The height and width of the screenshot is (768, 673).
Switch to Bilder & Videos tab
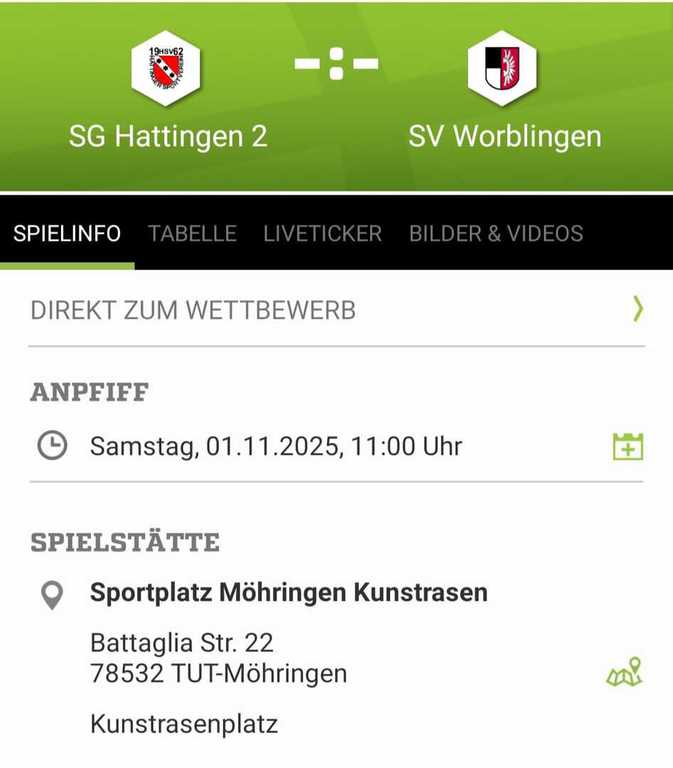click(496, 234)
